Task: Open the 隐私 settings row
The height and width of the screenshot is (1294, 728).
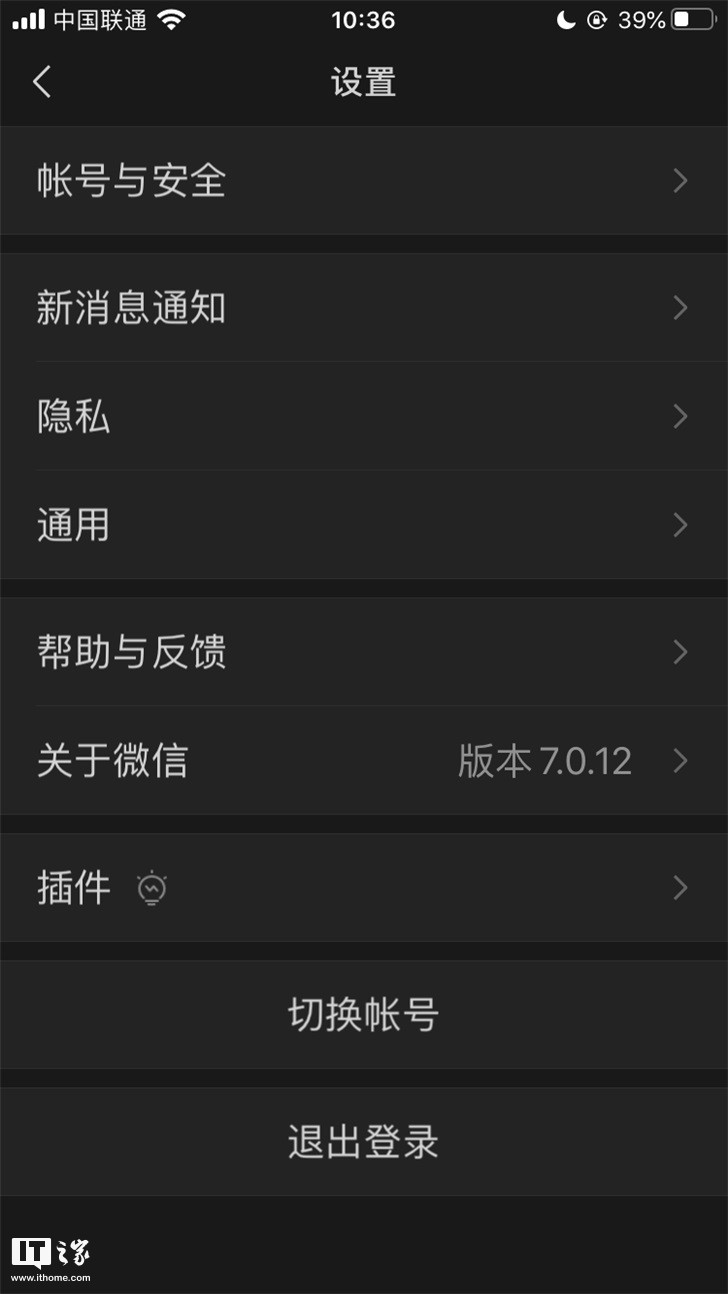Action: (364, 416)
